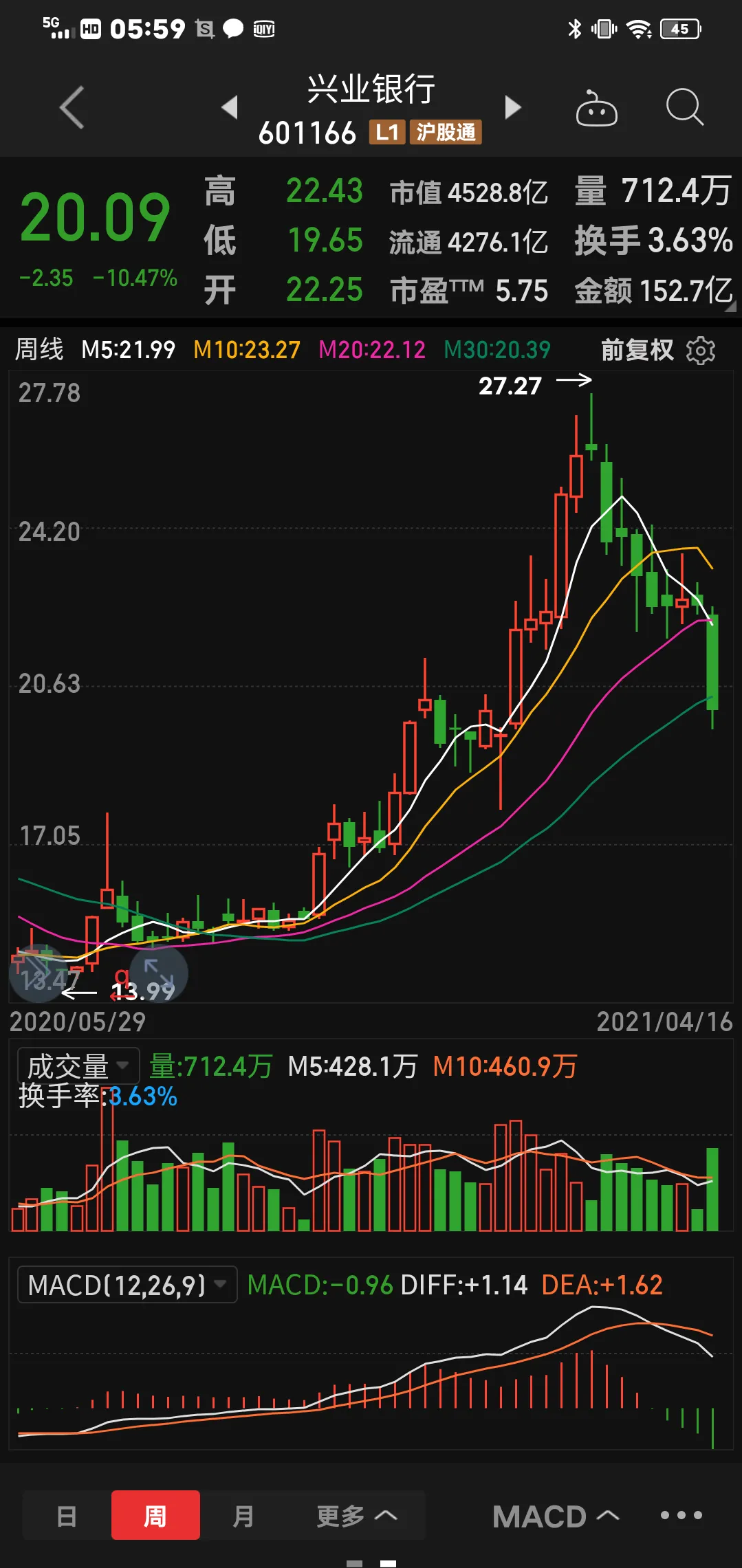Expand the 成交量 indicator dropdown
The width and height of the screenshot is (742, 1568).
78,1066
